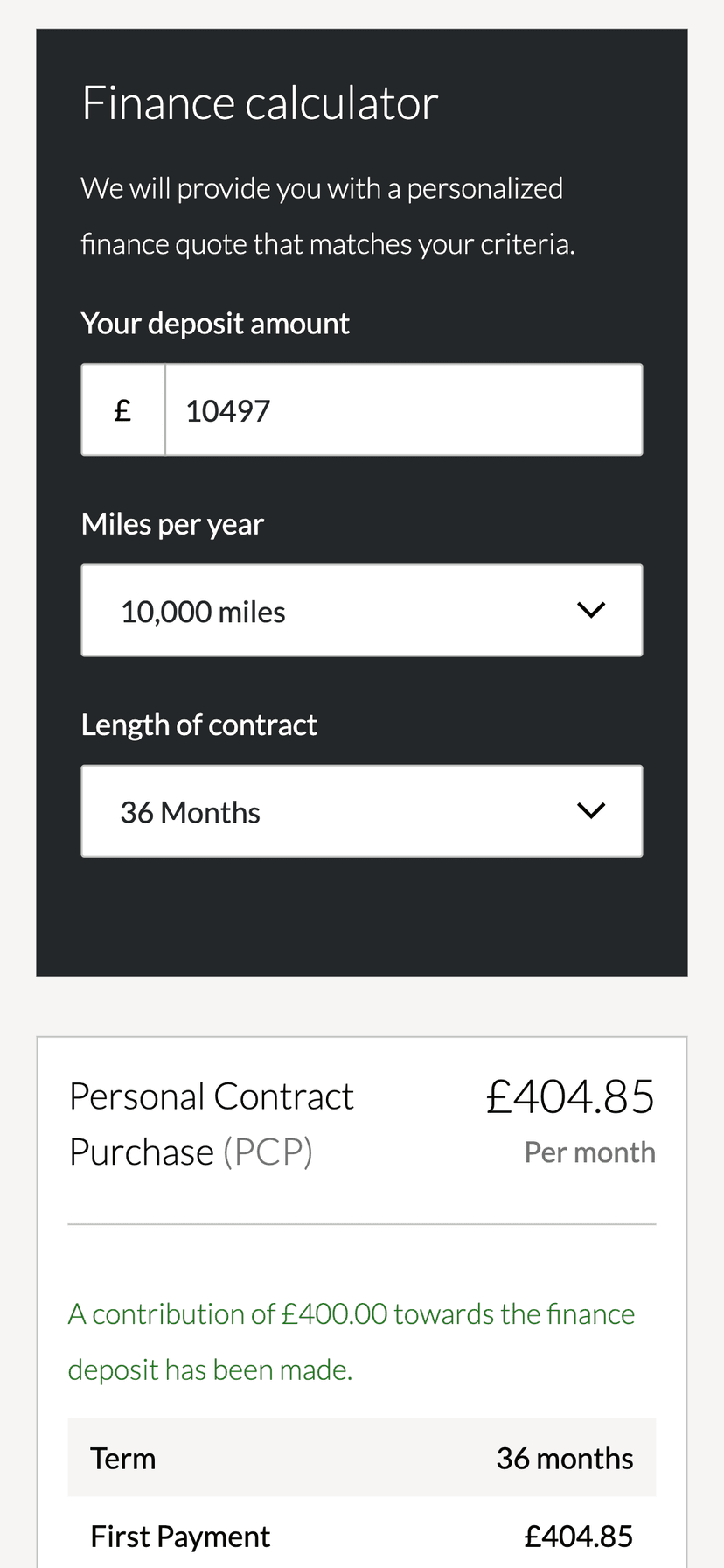
Task: Click the Your deposit amount label
Action: coord(215,322)
